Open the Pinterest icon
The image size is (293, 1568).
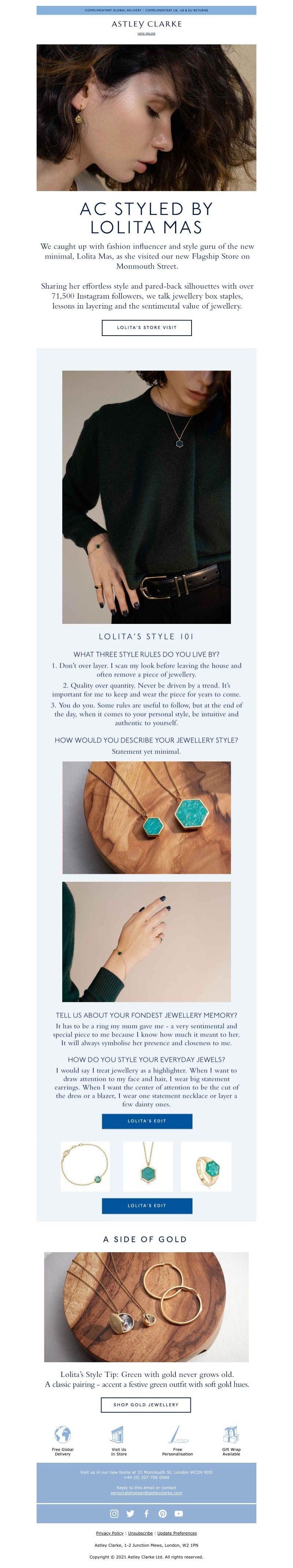point(162,1513)
